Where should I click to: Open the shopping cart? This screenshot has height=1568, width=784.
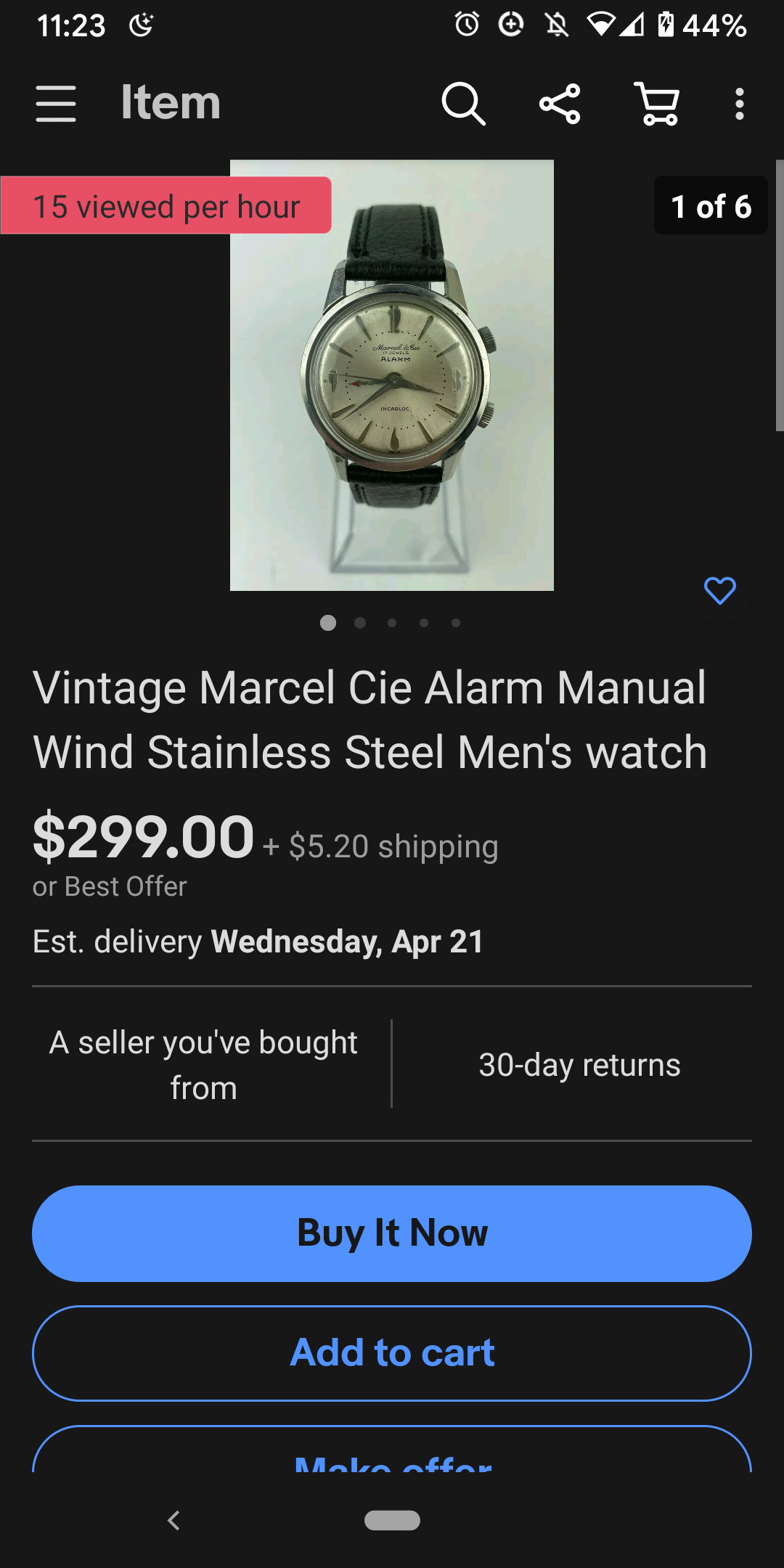pyautogui.click(x=657, y=104)
